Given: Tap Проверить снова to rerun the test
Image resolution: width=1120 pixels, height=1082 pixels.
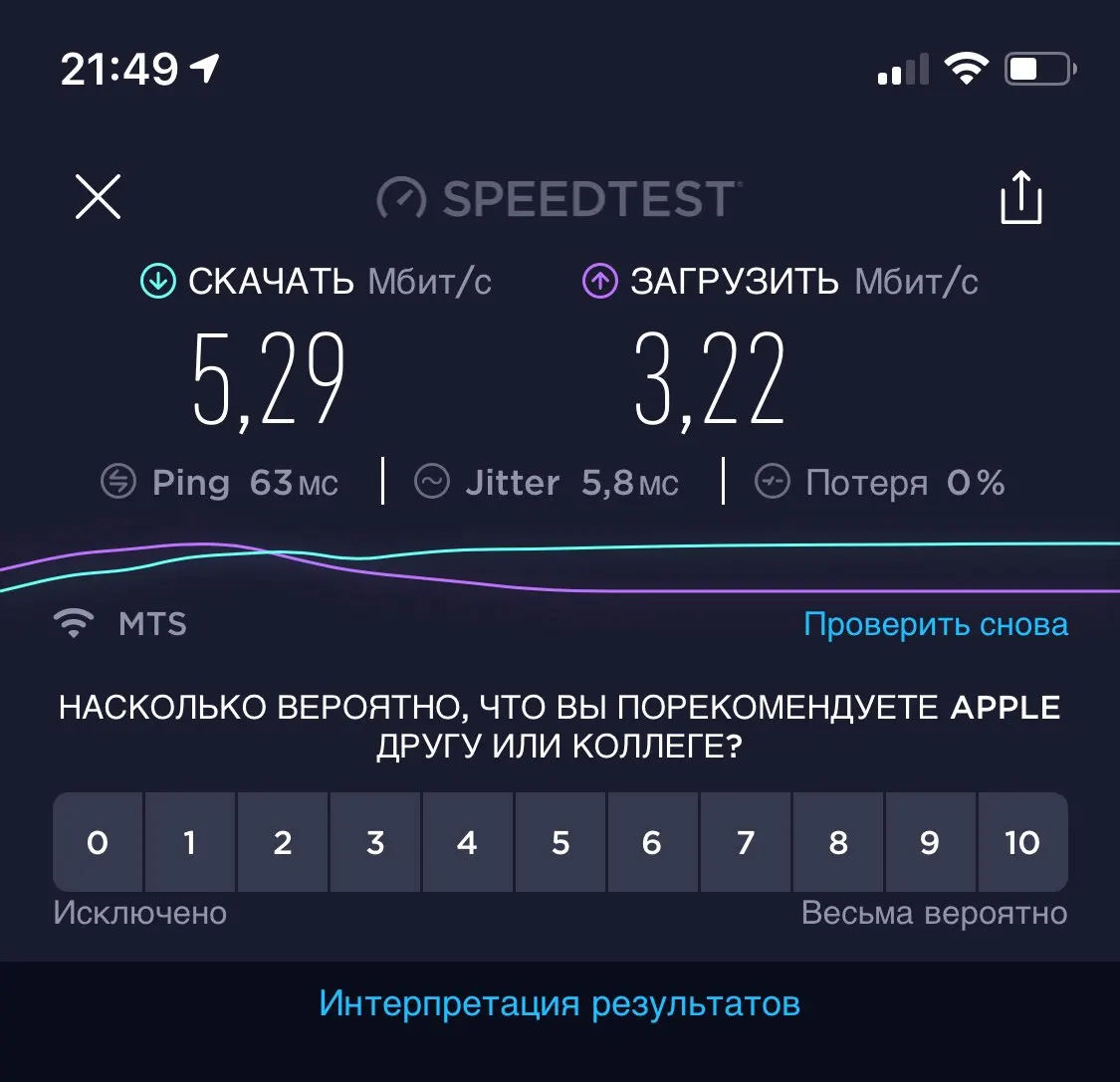Looking at the screenshot, I should 935,625.
